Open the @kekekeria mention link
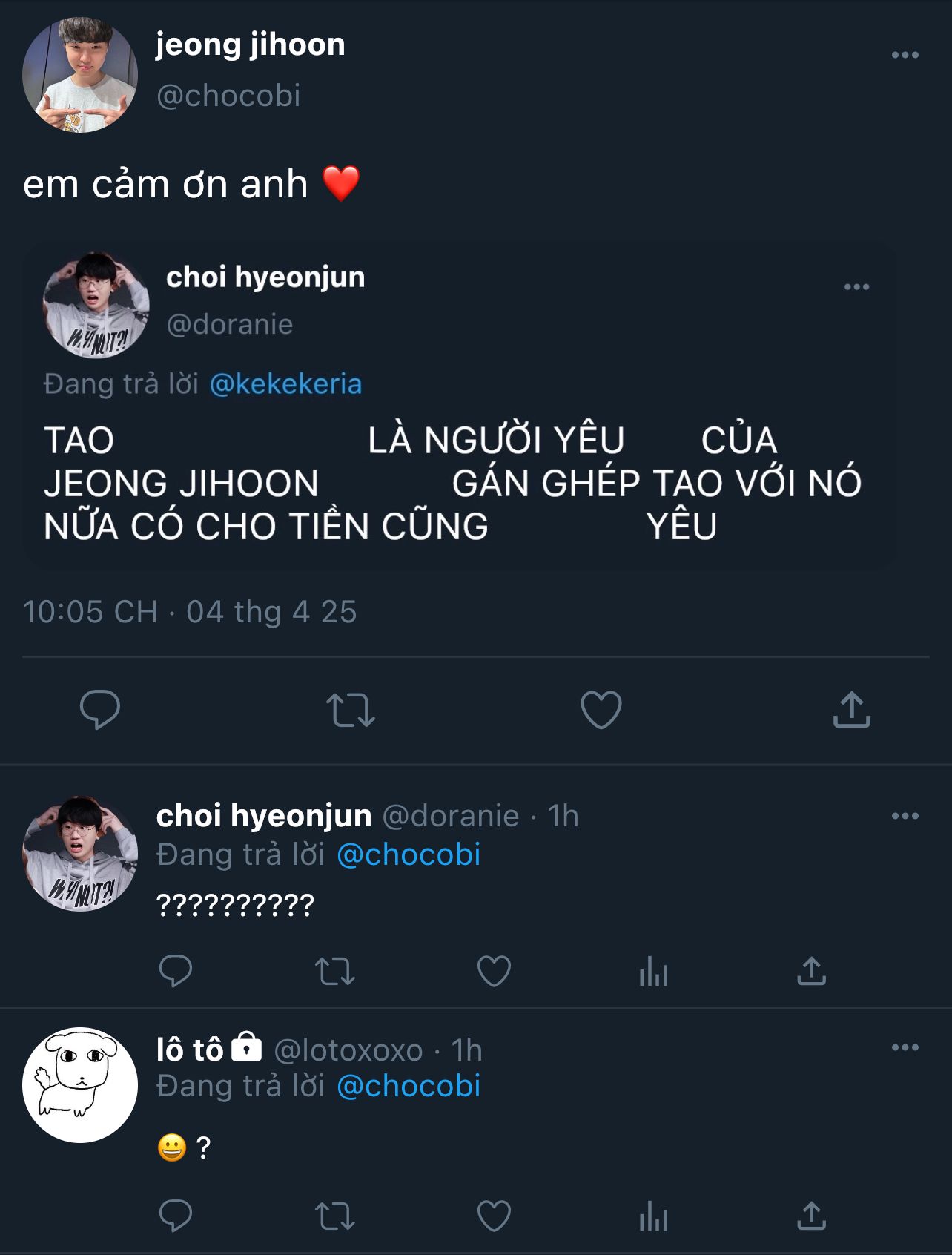952x1255 pixels. (x=285, y=384)
